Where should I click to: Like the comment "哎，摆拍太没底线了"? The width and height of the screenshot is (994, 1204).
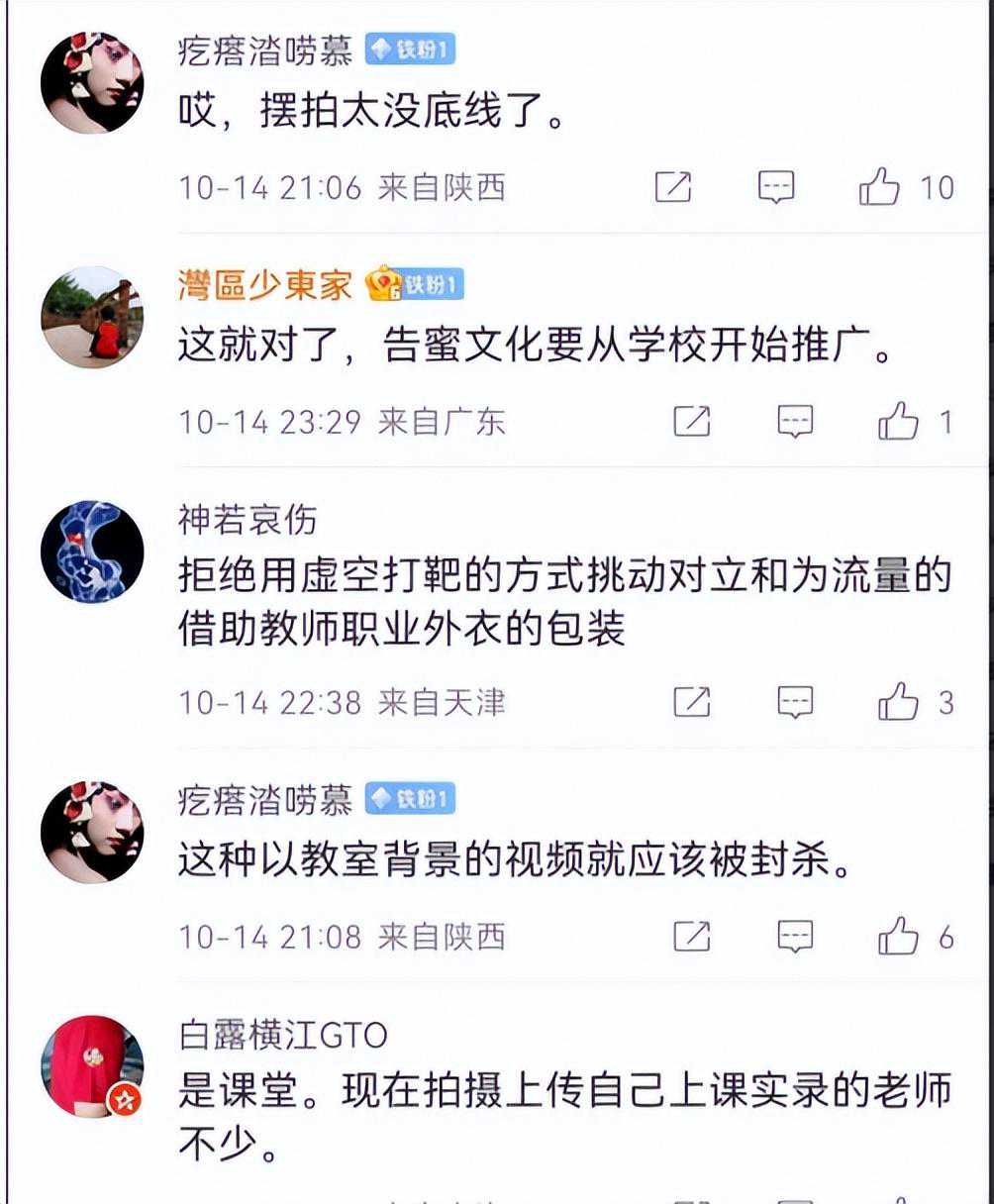(879, 186)
